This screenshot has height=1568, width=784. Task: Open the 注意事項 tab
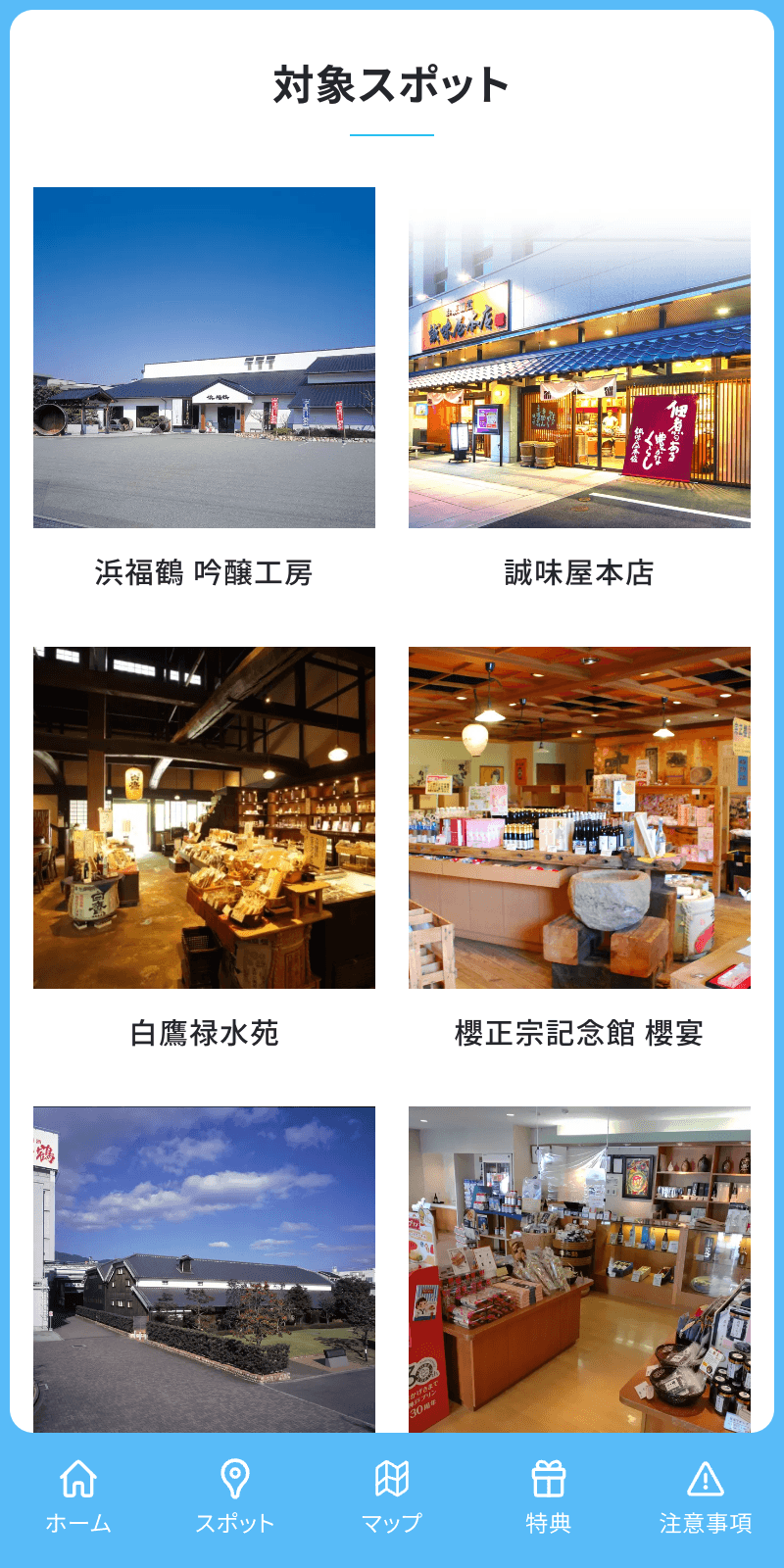point(706,1496)
